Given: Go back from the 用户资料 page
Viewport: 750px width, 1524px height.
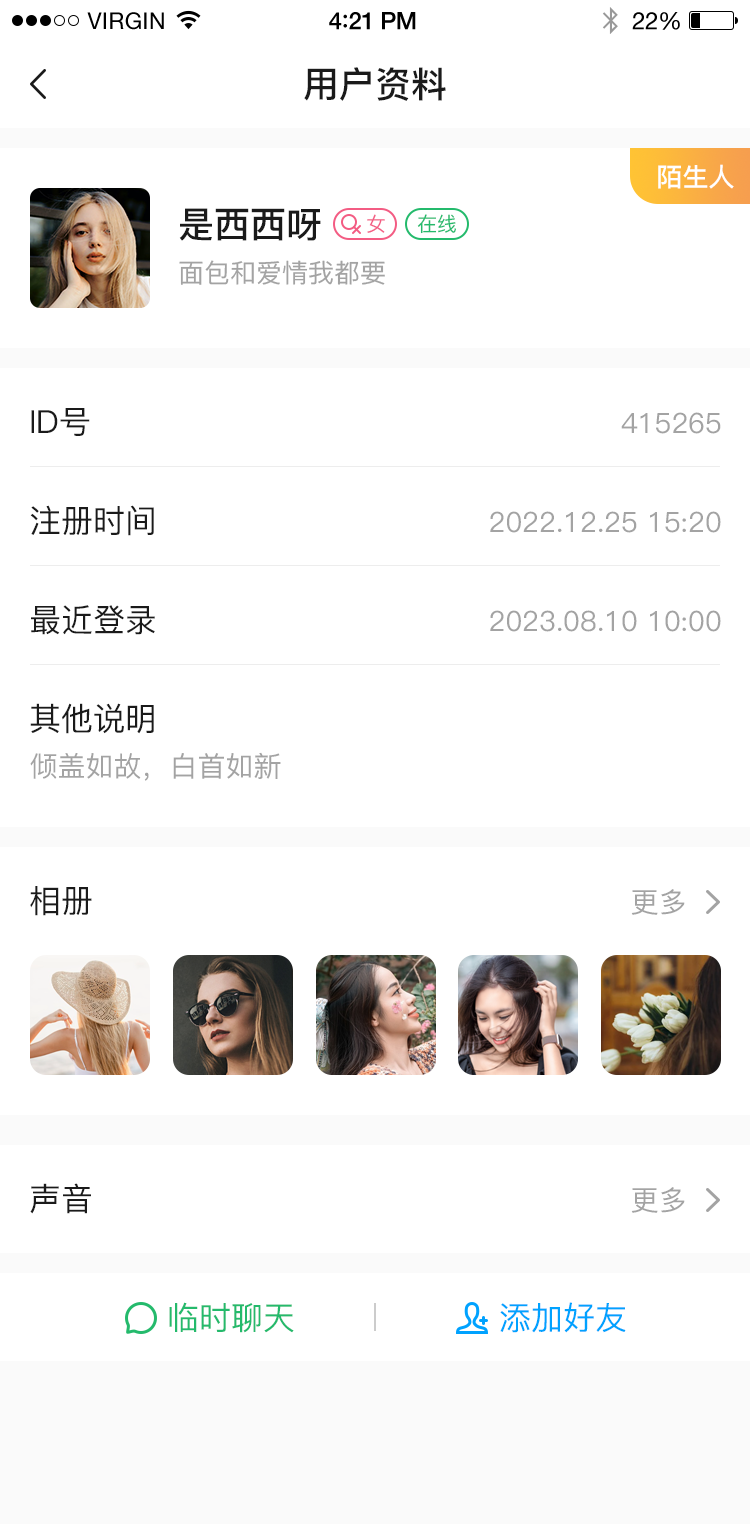Looking at the screenshot, I should tap(38, 84).
